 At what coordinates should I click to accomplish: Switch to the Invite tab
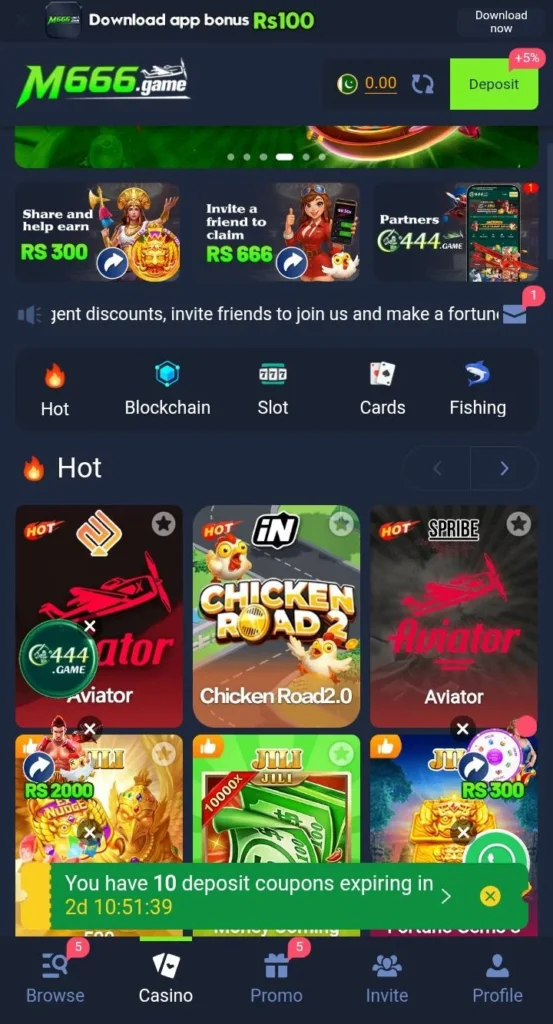(387, 978)
